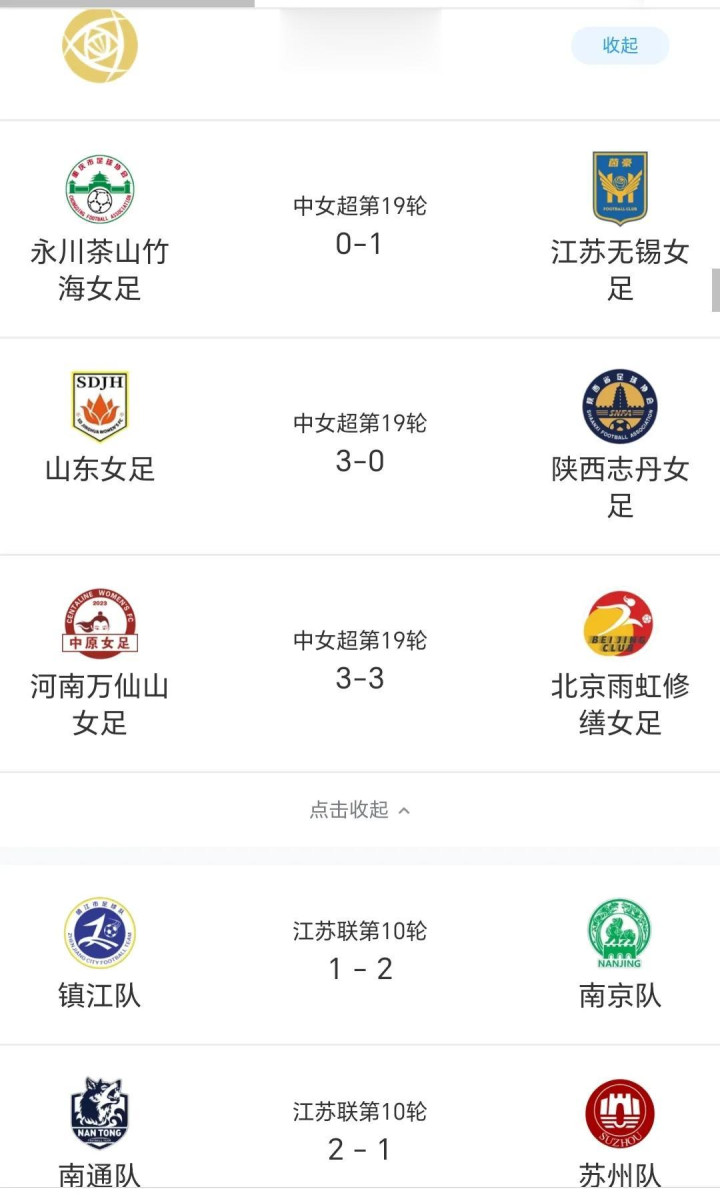Tap the 收起 button at the top

pyautogui.click(x=619, y=45)
